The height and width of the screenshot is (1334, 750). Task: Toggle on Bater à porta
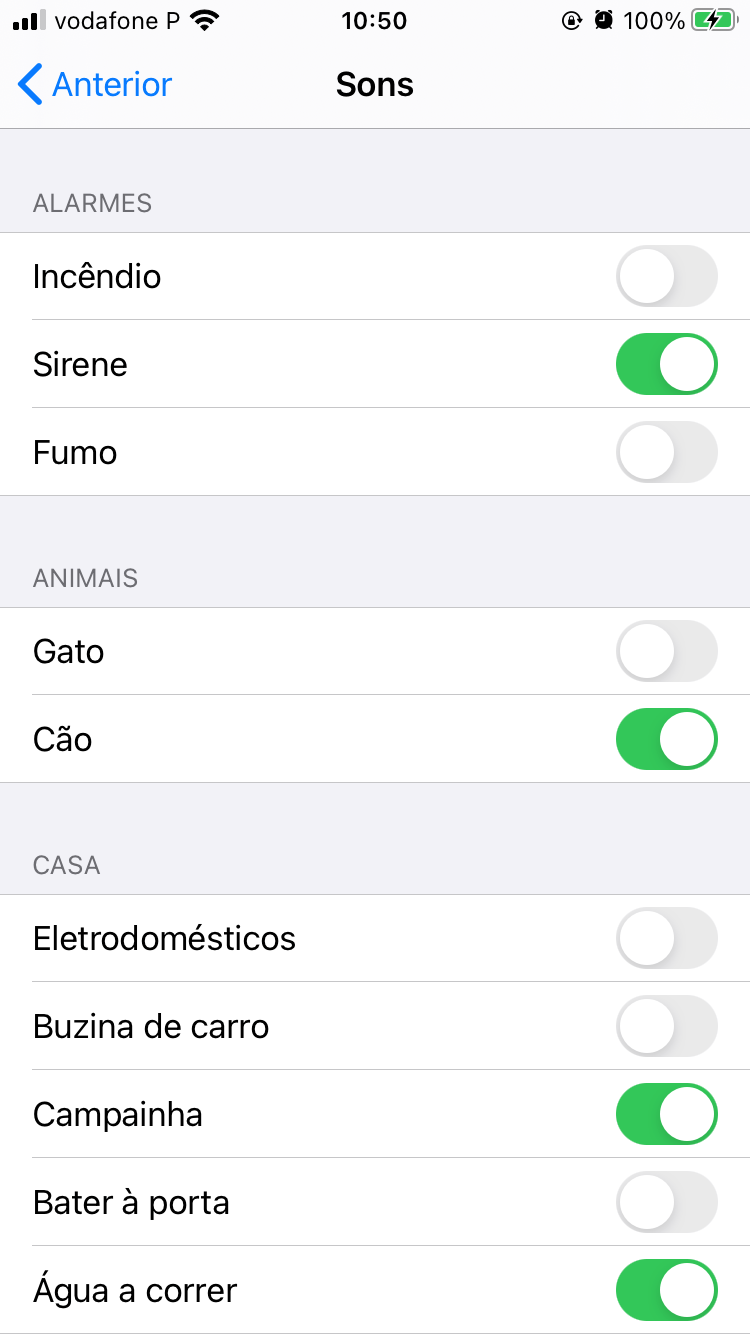667,1202
